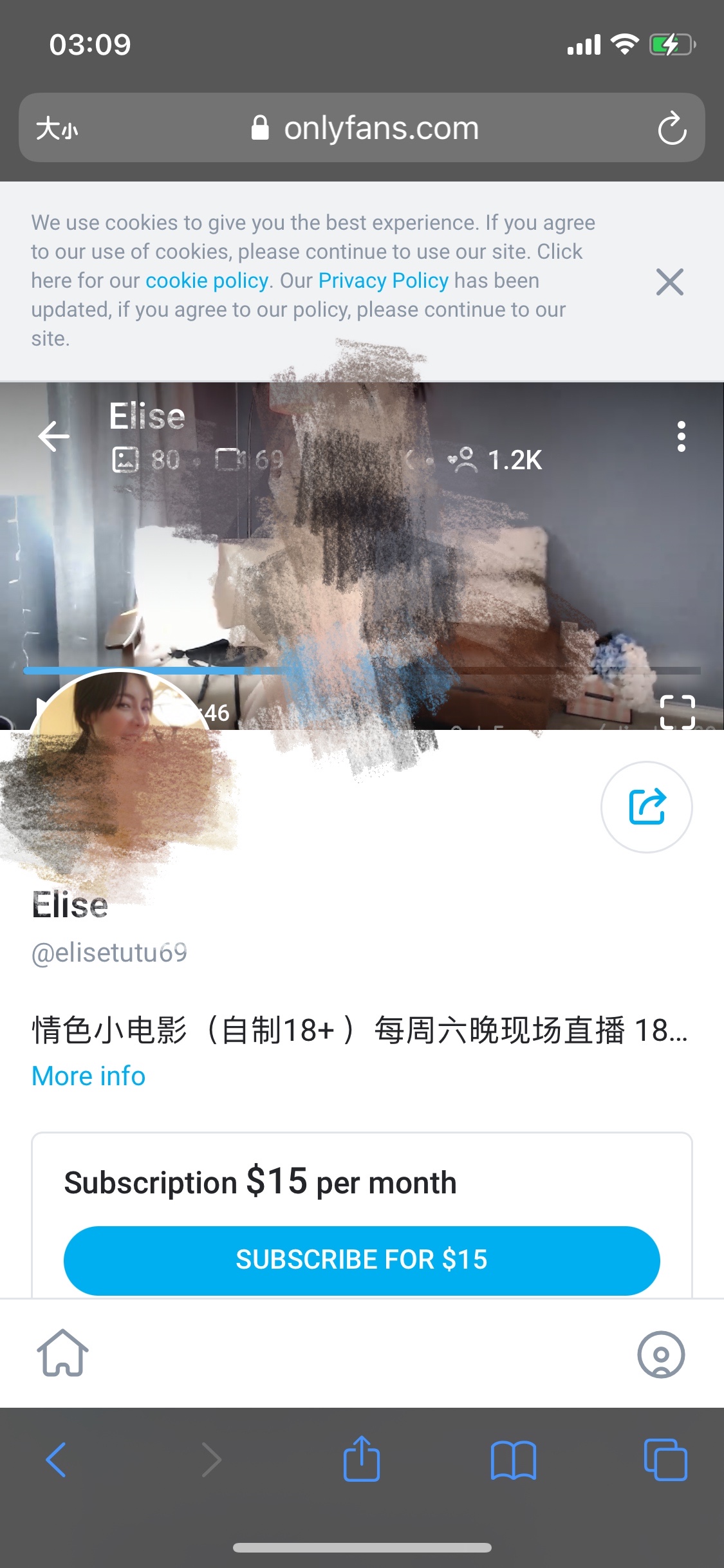The width and height of the screenshot is (724, 1568).
Task: Expand the bio with More info
Action: 89,1076
